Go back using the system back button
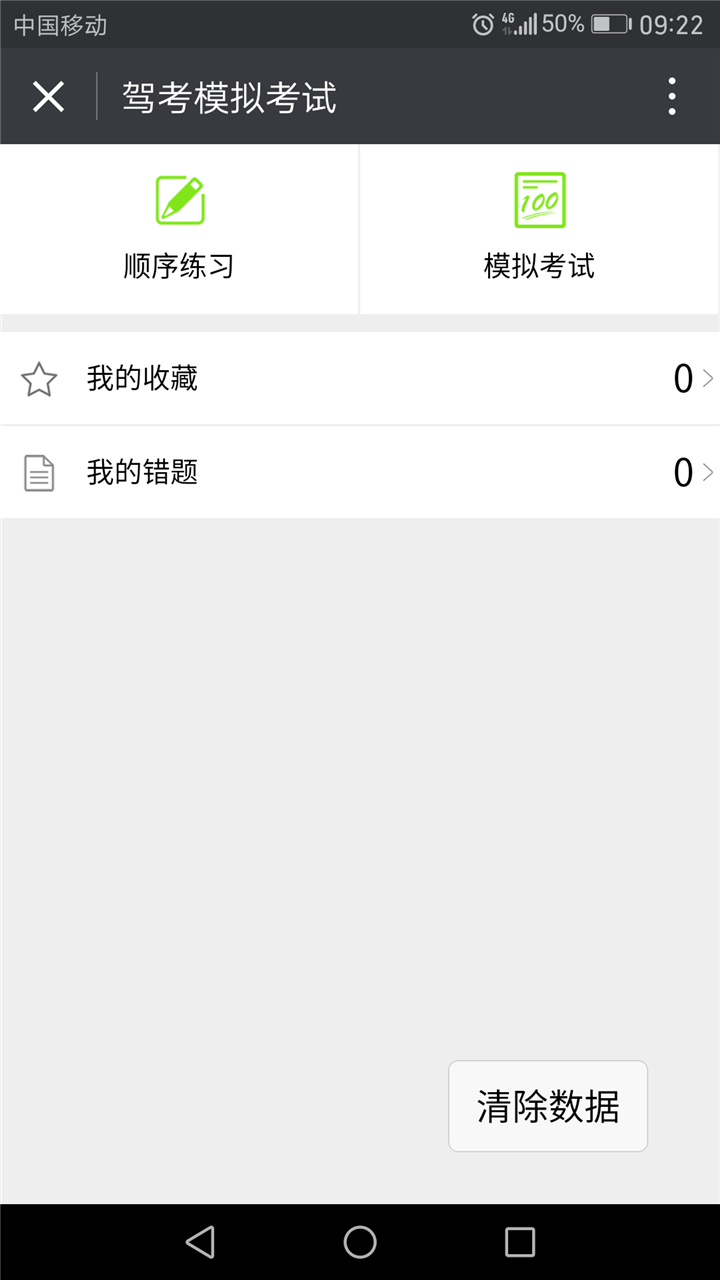Screen dimensions: 720x1280 tap(200, 1242)
